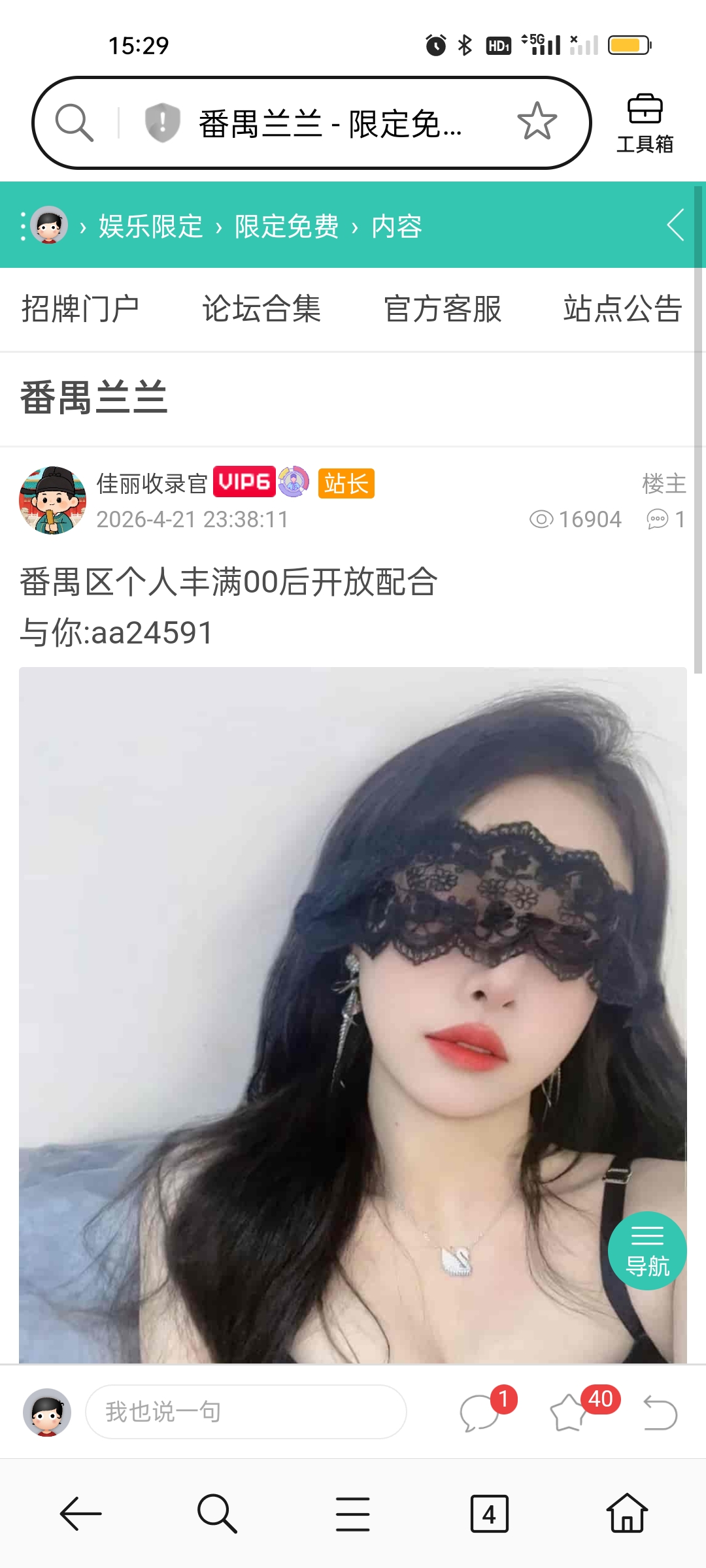This screenshot has width=706, height=1568.
Task: Bookmark this page with the star icon
Action: 537,122
